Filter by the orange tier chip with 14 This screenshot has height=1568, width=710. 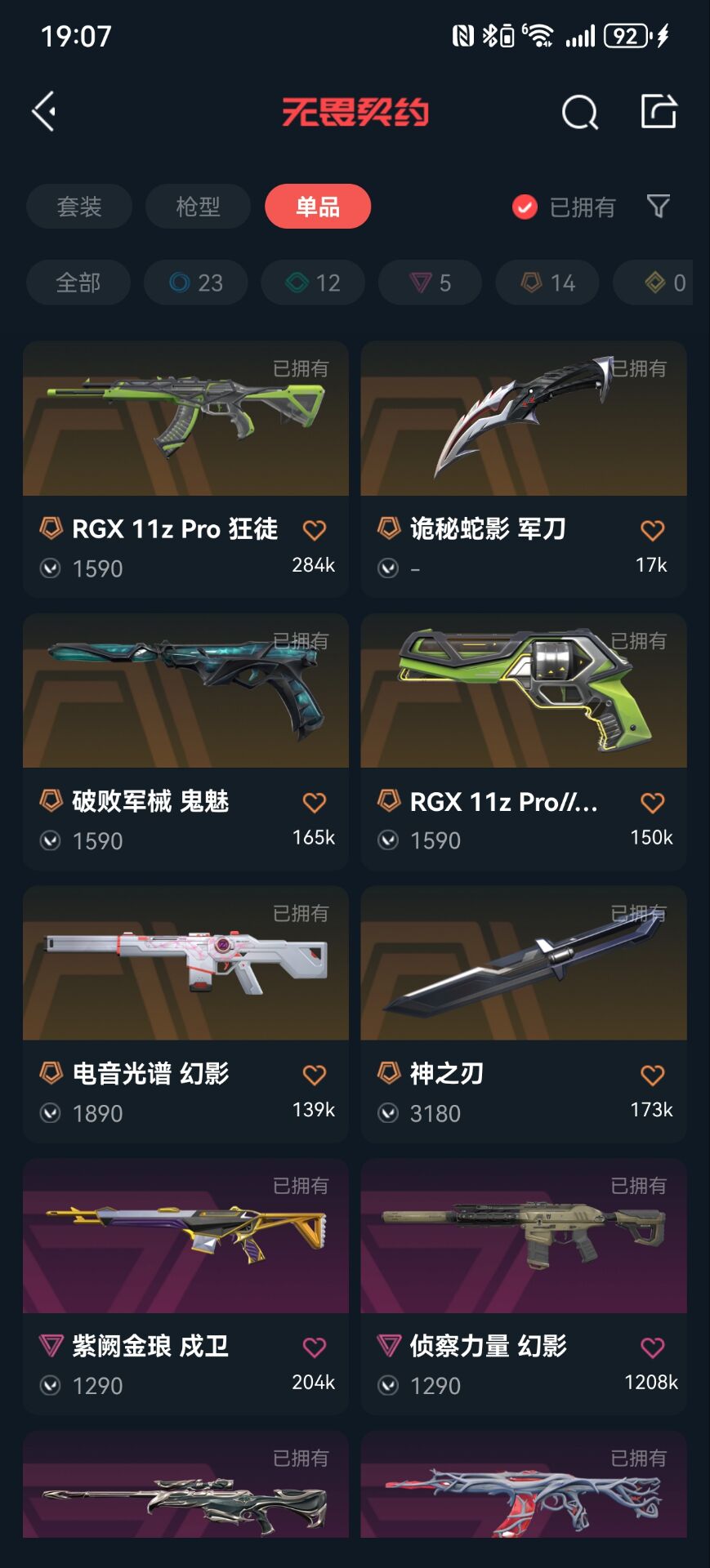point(547,283)
